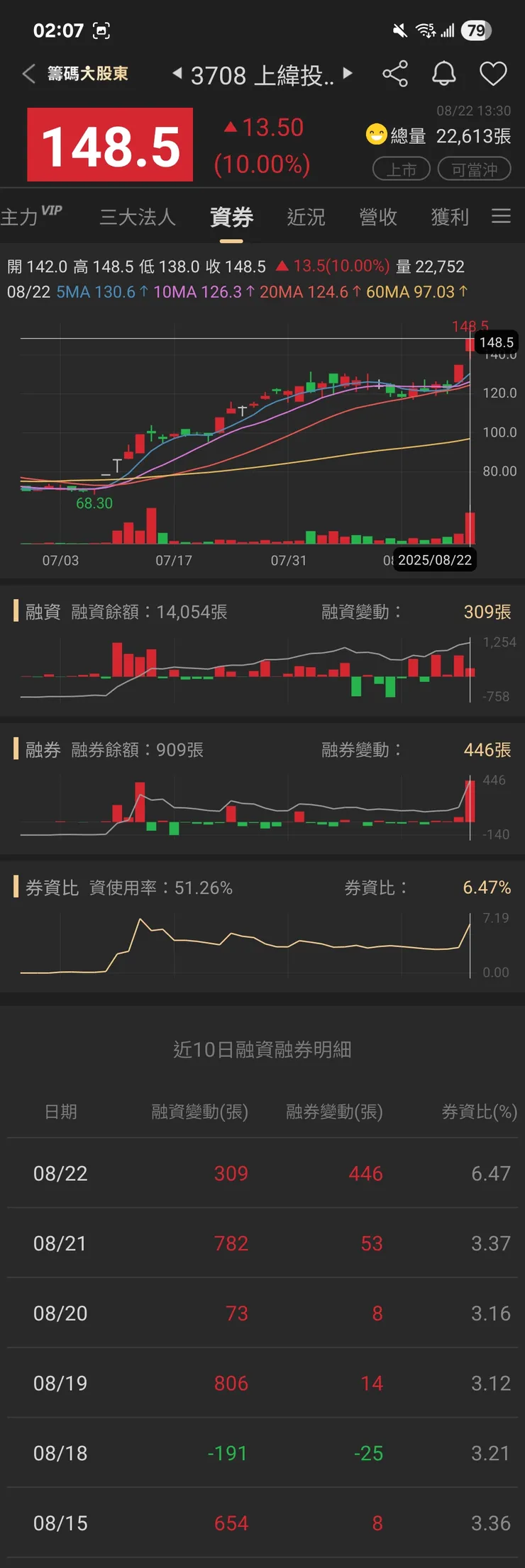Open the hamburger menu next to 獲利

pos(502,216)
